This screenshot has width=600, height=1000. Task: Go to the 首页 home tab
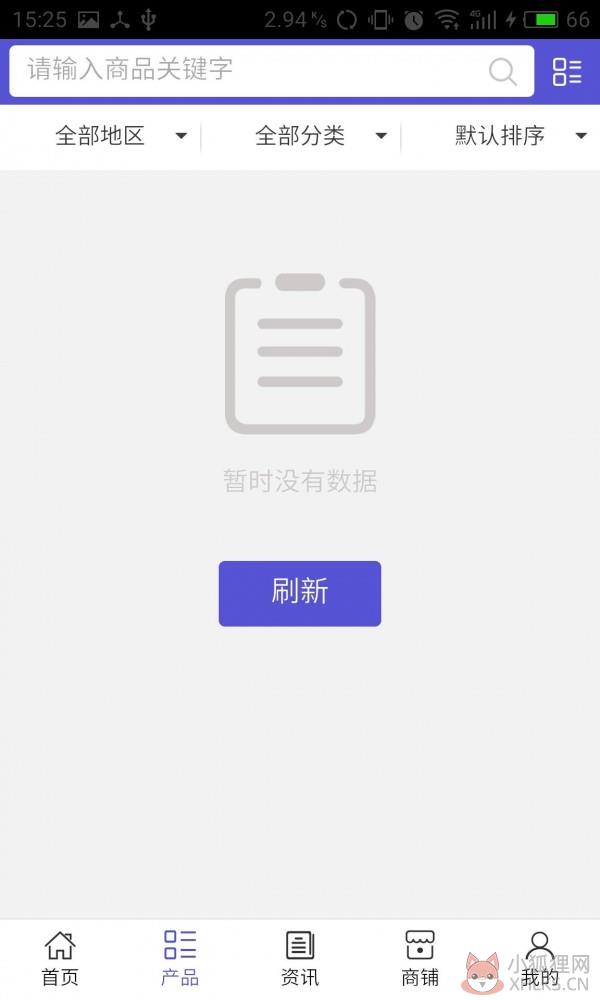coord(60,959)
